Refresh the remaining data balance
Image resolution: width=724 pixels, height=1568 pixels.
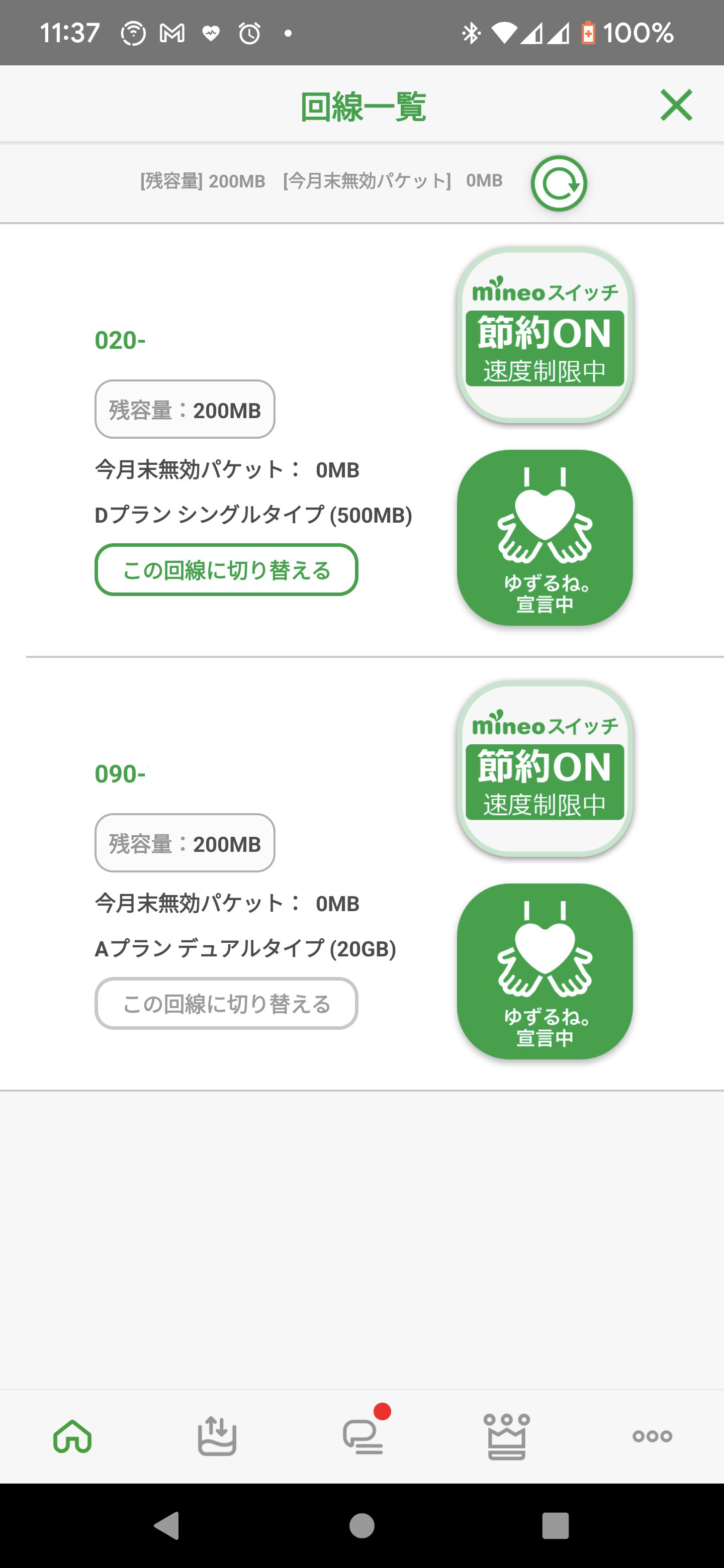coord(559,183)
